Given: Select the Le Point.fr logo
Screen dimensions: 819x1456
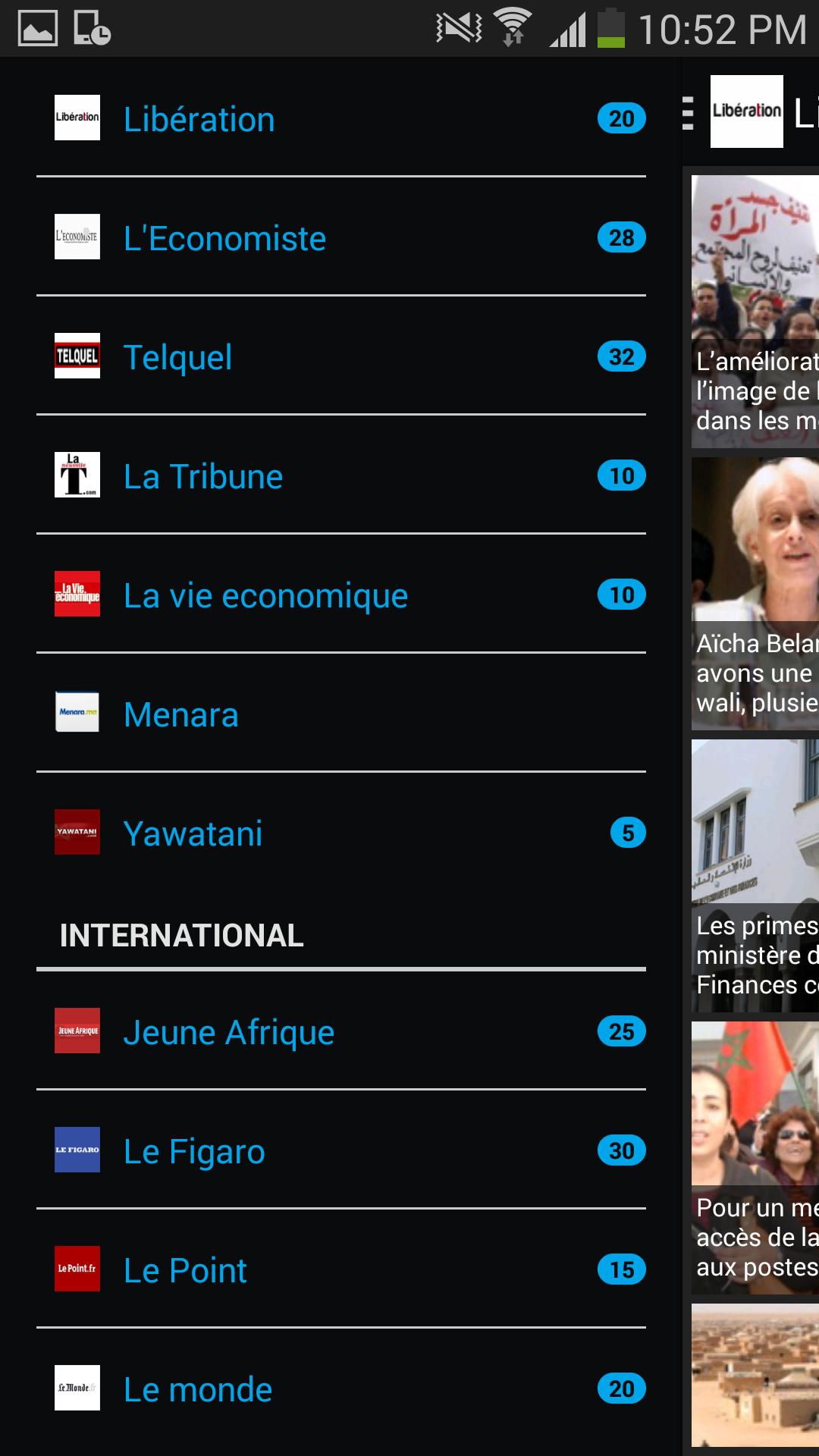Looking at the screenshot, I should point(77,1270).
